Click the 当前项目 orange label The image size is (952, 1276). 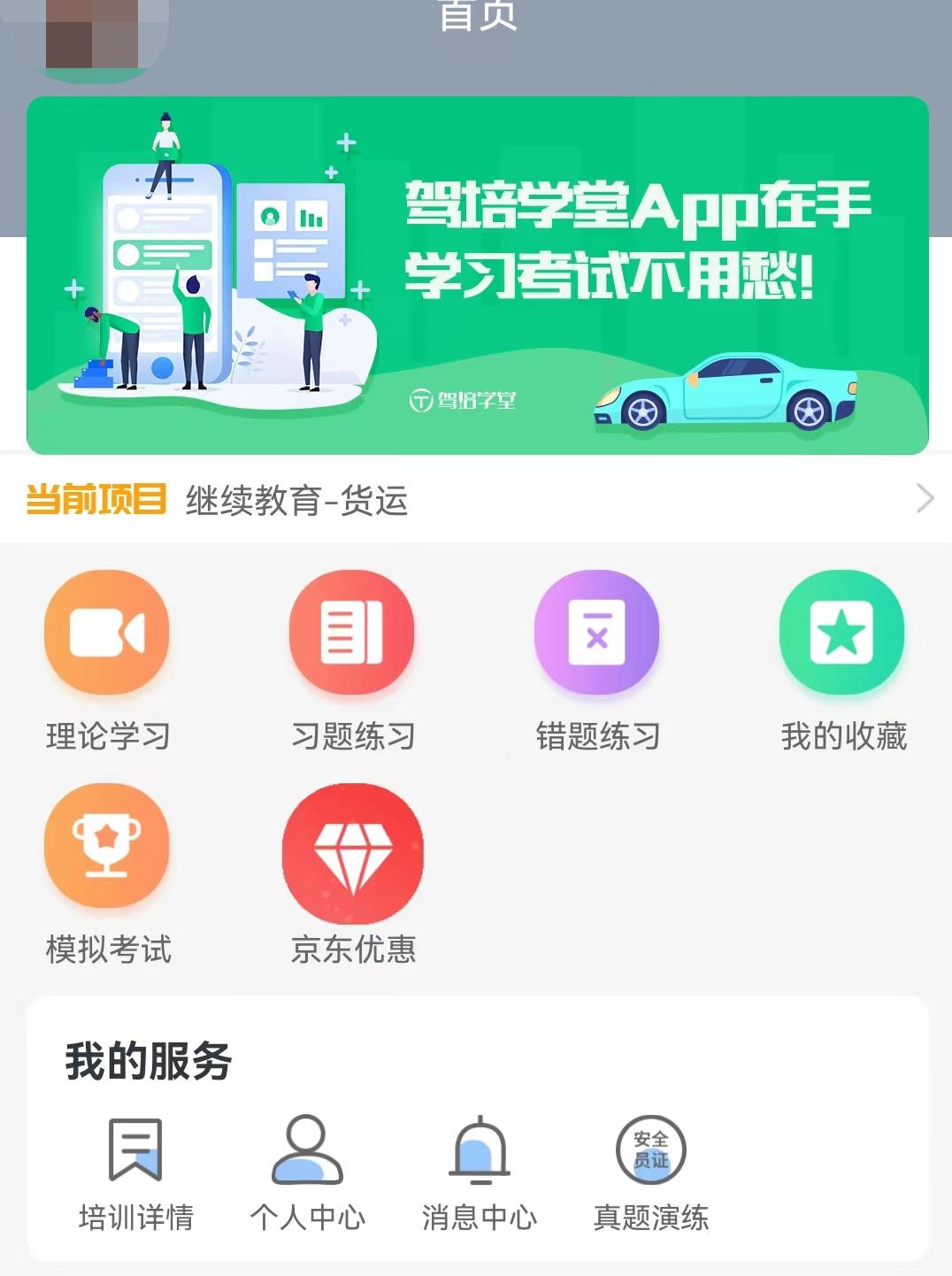click(96, 500)
